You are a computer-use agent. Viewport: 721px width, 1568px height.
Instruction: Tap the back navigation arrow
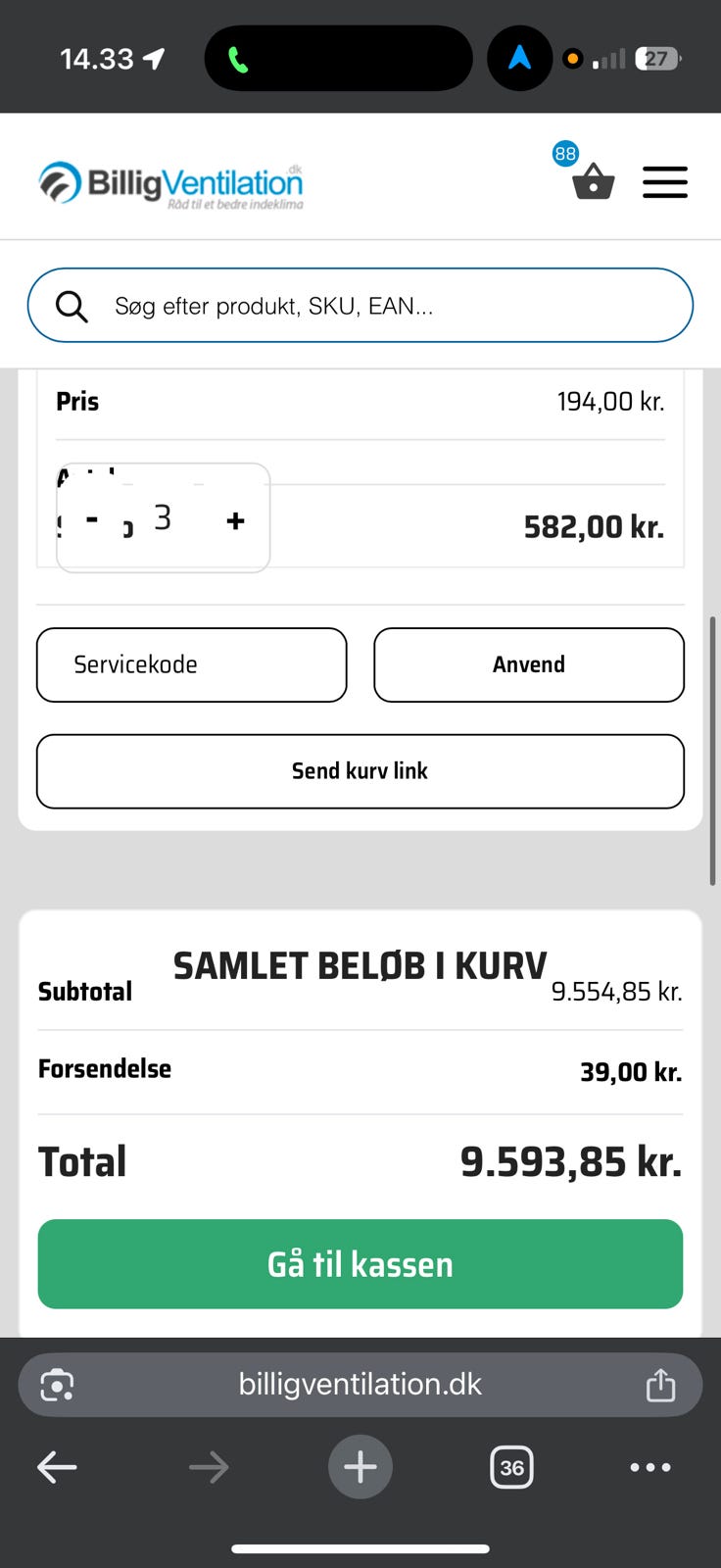tap(57, 1467)
